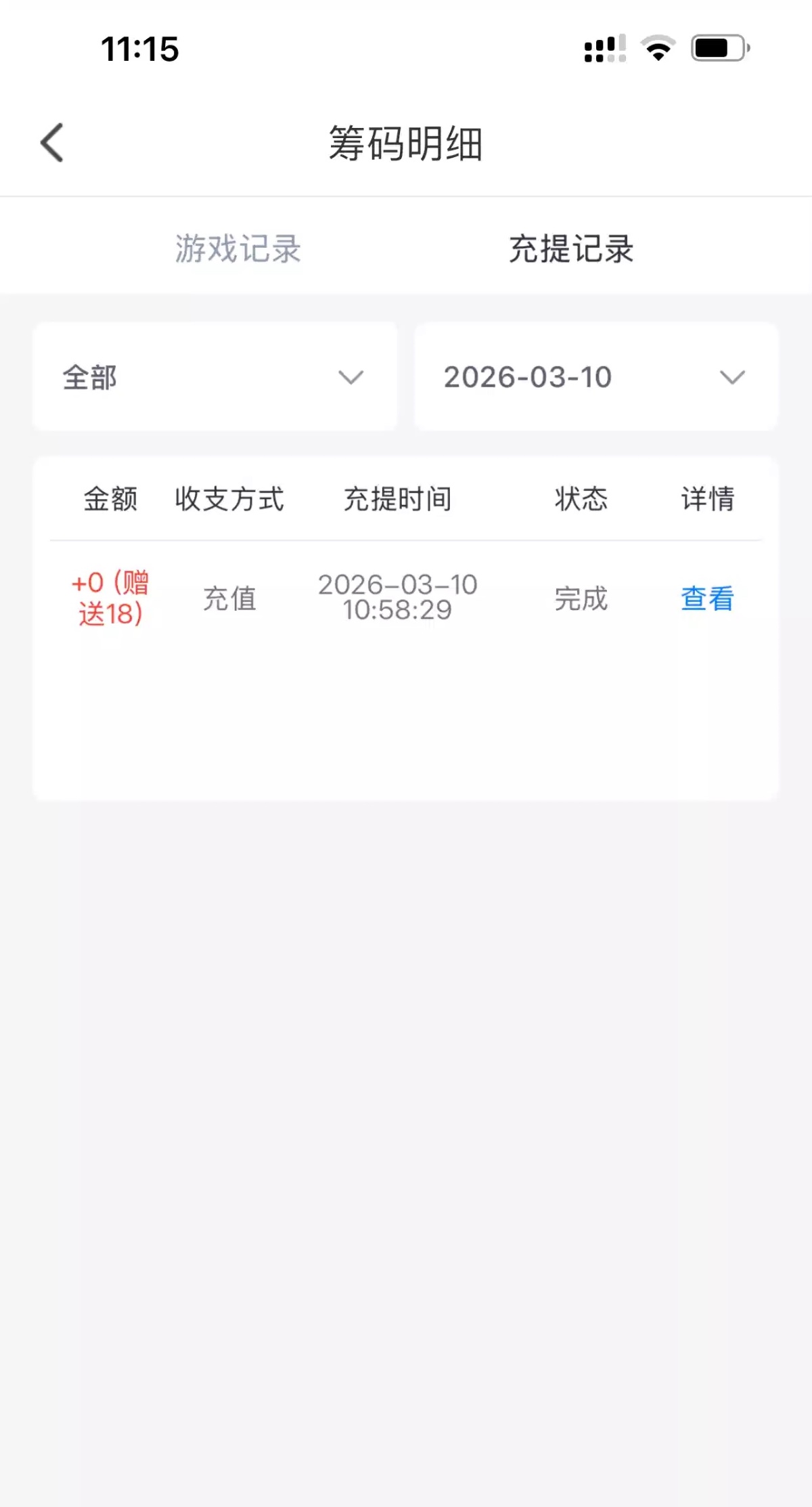The height and width of the screenshot is (1507, 812).
Task: Expand the 全部 type filter dropdown
Action: point(215,377)
